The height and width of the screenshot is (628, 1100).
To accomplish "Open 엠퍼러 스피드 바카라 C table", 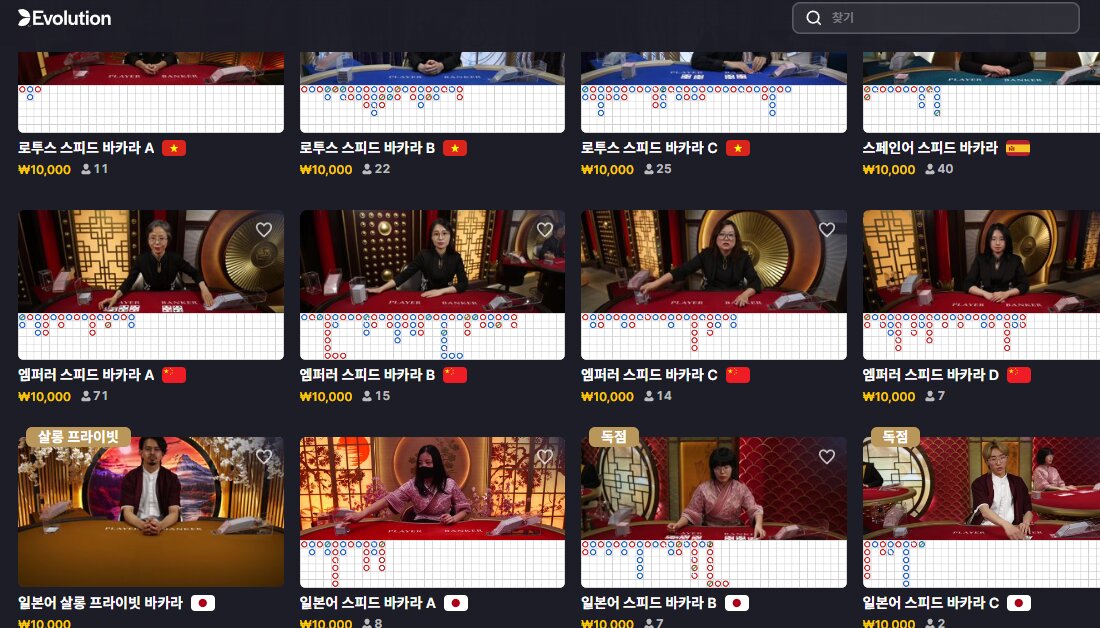I will (x=713, y=285).
